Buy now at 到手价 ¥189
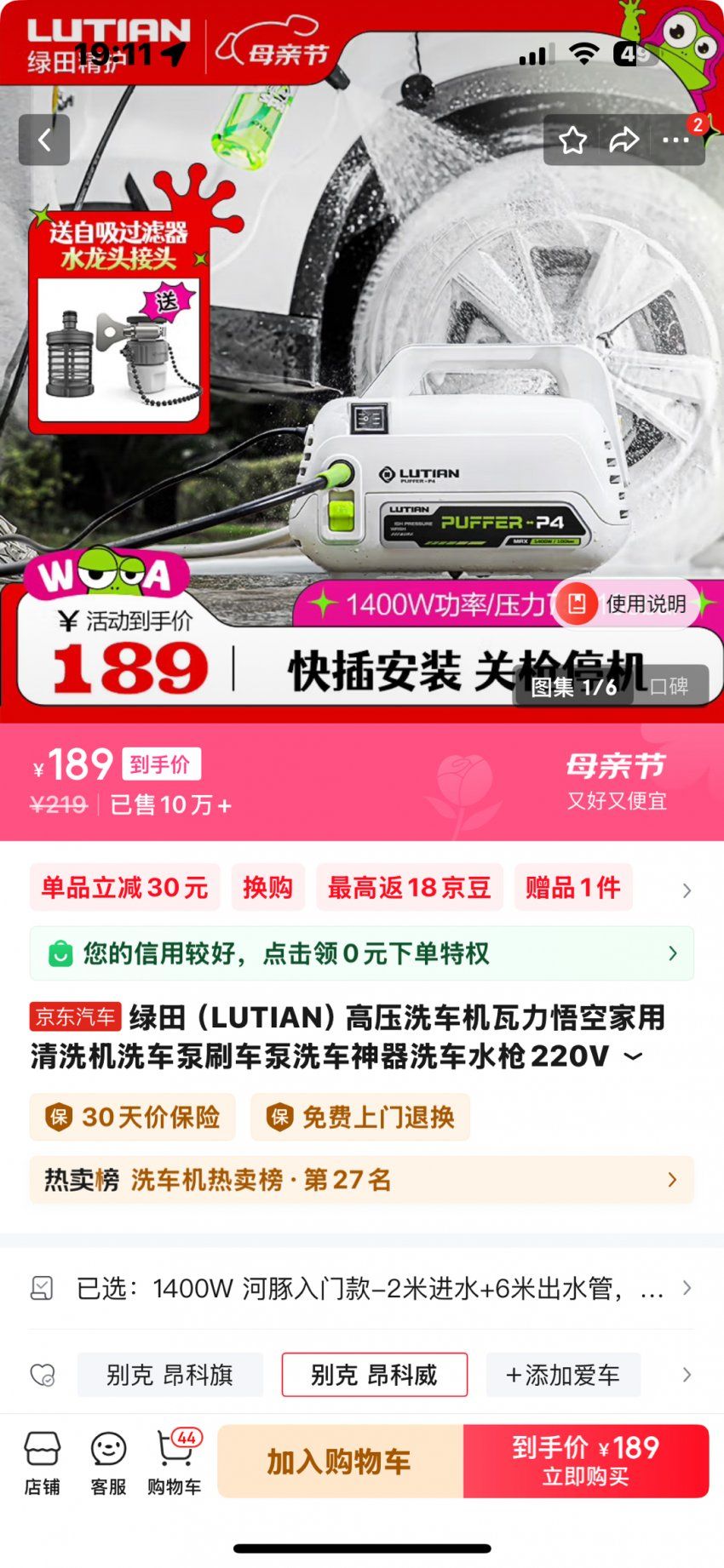The height and width of the screenshot is (1568, 724). click(586, 1462)
